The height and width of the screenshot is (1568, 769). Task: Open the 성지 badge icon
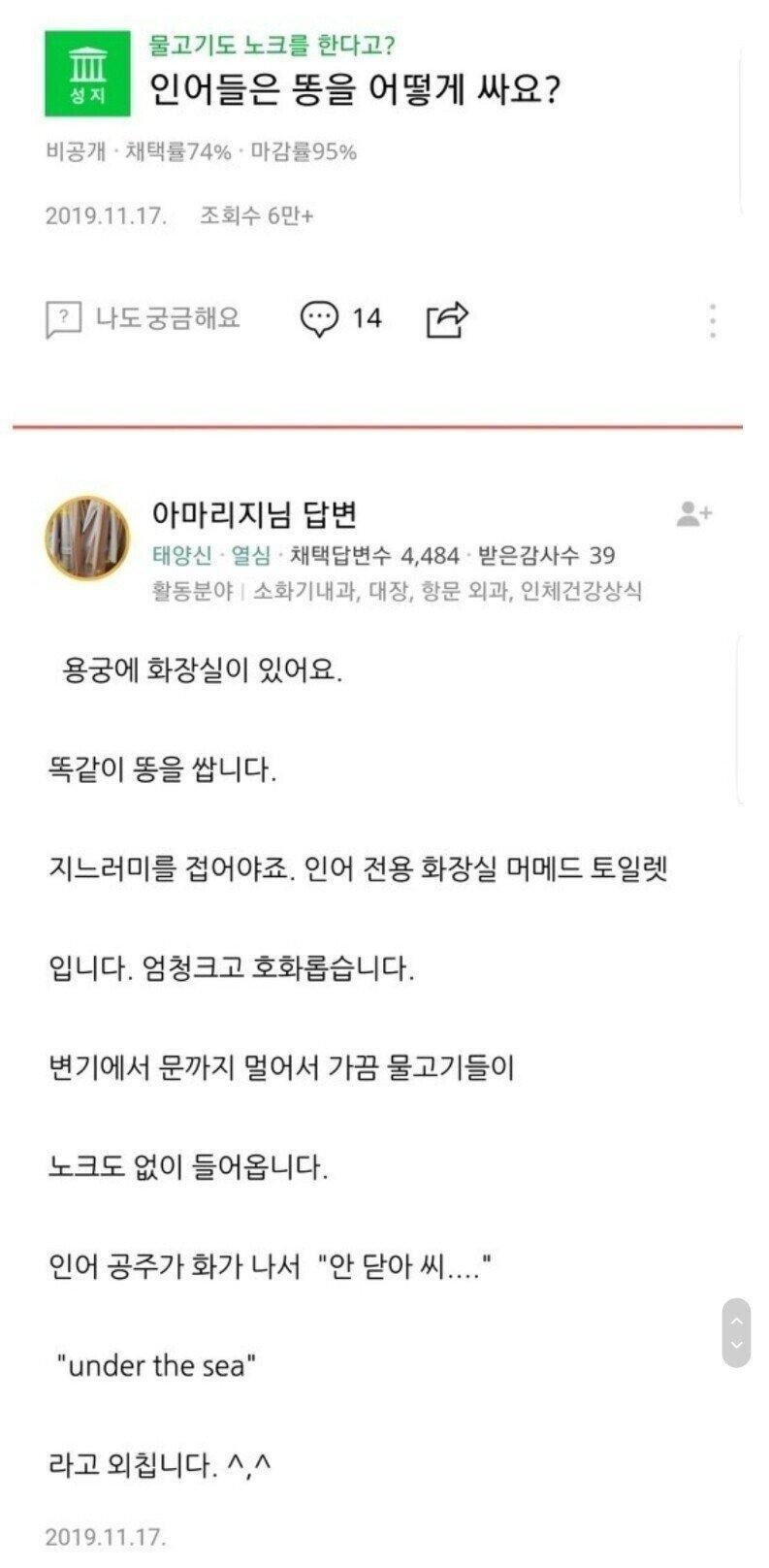87,73
